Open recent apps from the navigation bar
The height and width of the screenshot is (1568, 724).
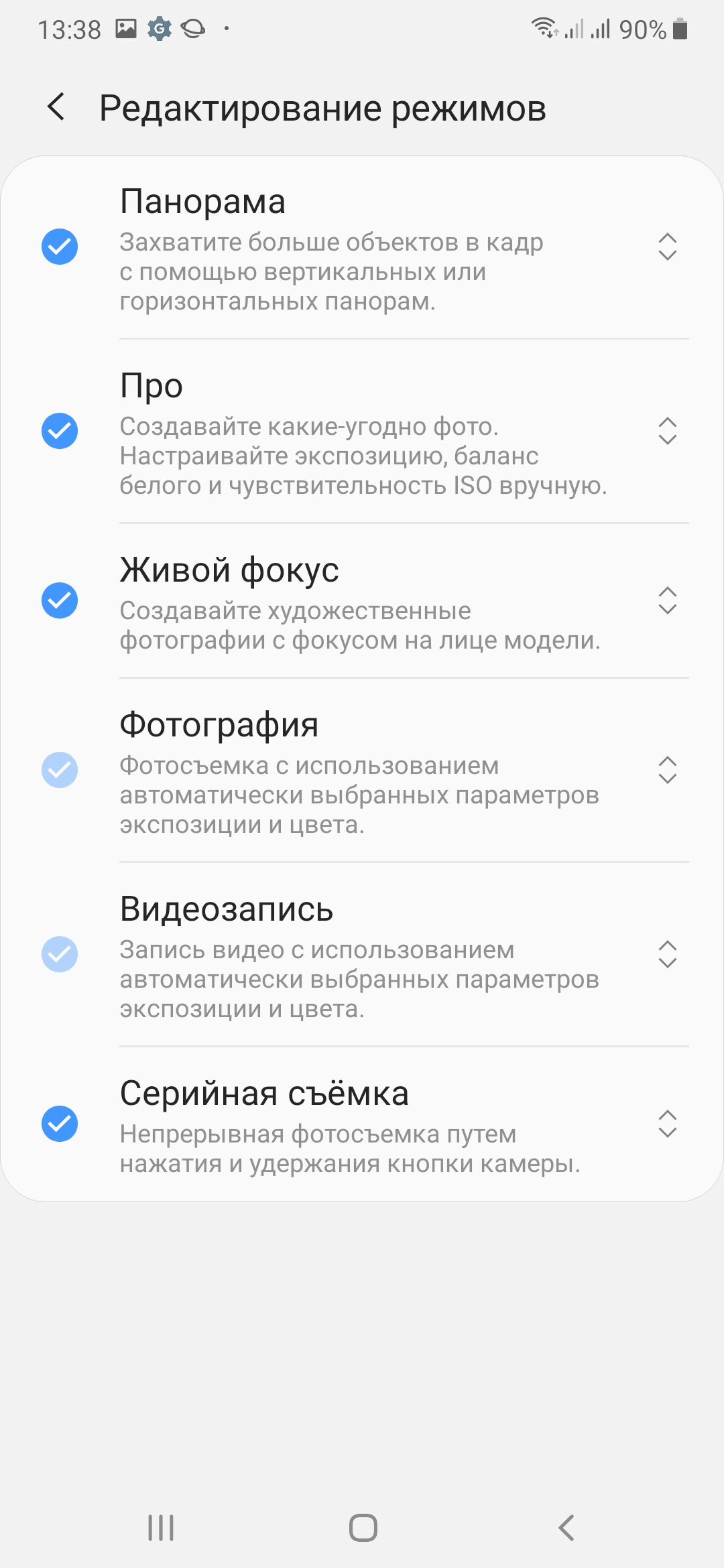click(161, 1528)
